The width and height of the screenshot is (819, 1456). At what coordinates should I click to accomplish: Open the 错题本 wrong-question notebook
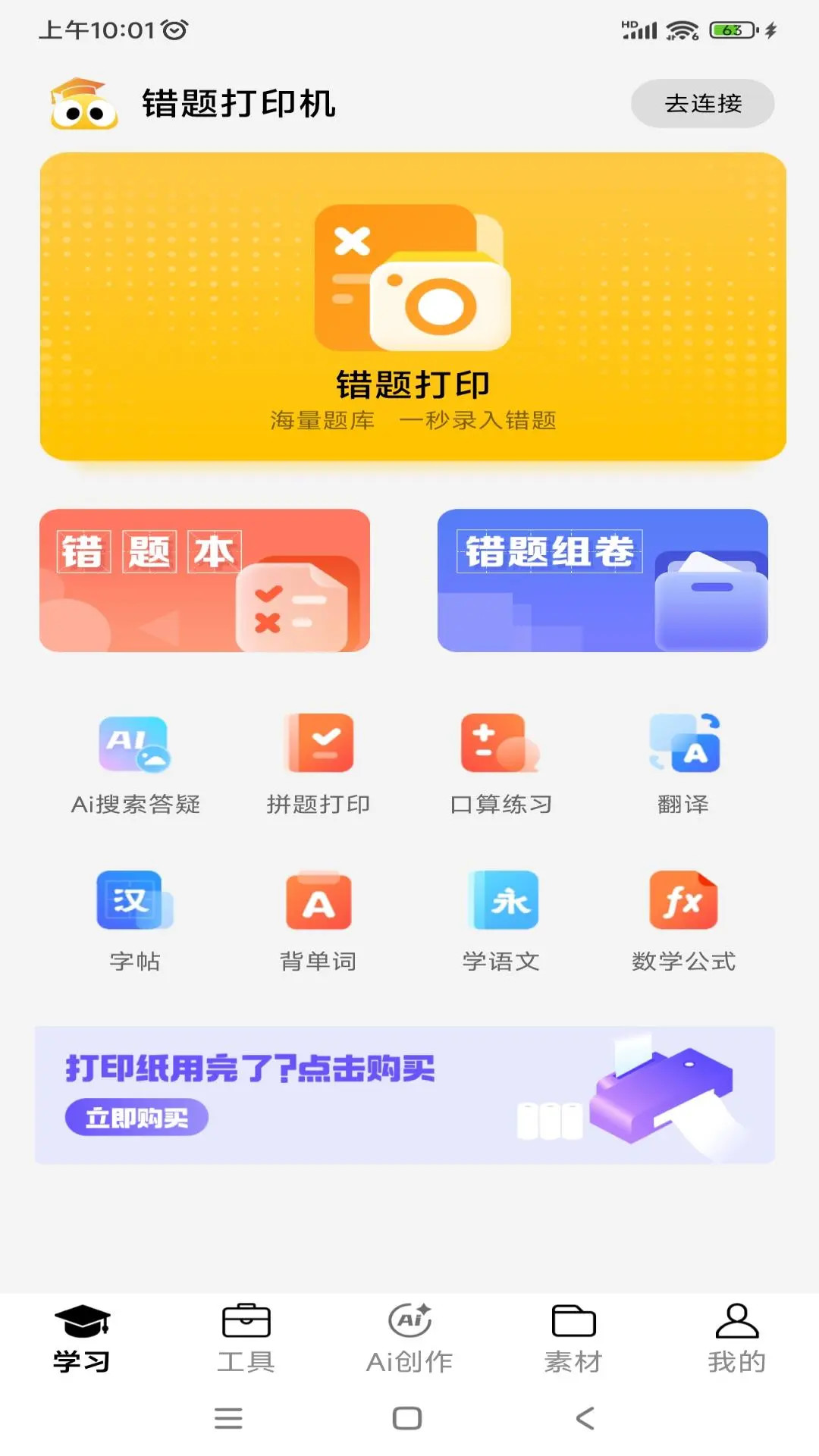pos(206,580)
